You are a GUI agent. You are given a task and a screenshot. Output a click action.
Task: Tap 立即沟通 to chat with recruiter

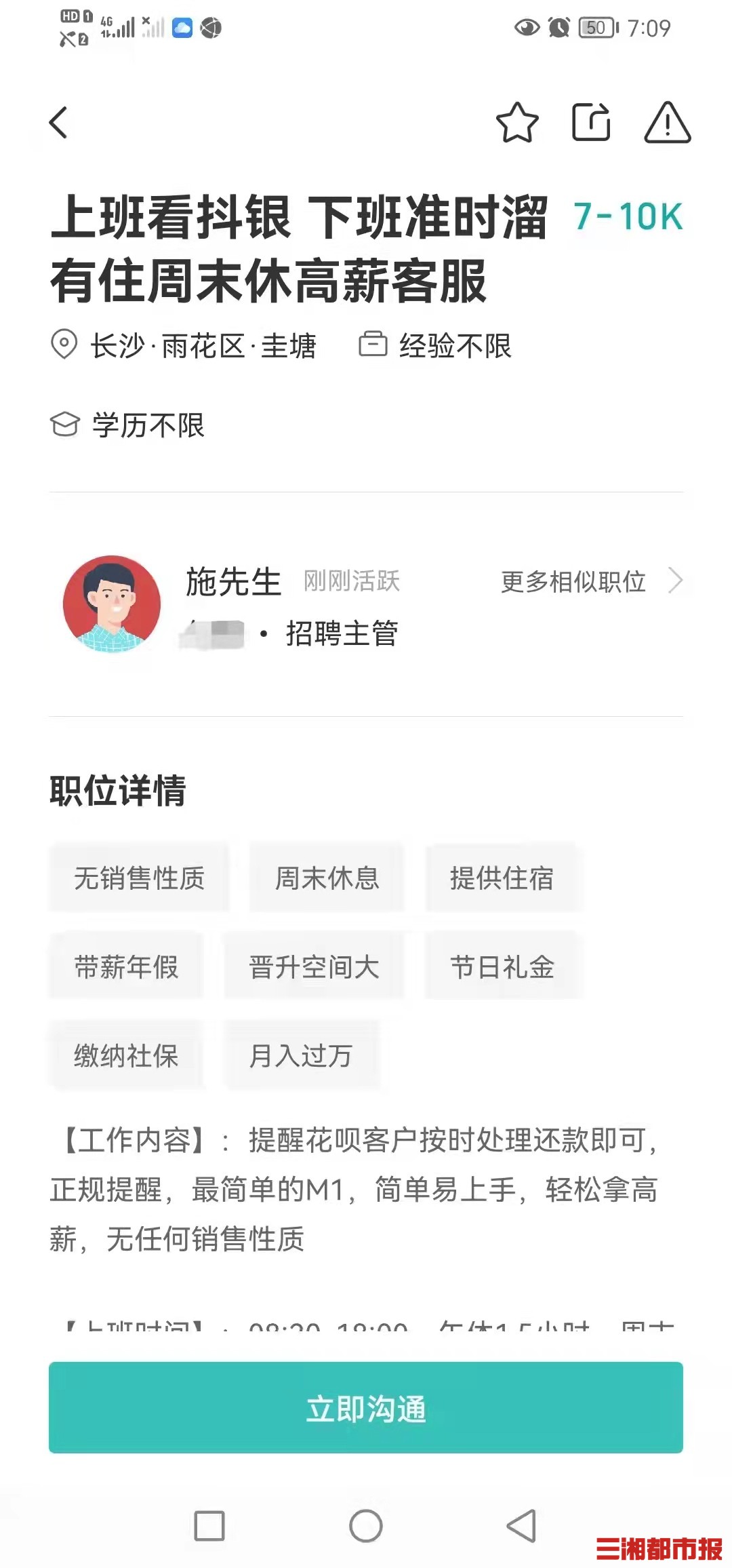(366, 1407)
